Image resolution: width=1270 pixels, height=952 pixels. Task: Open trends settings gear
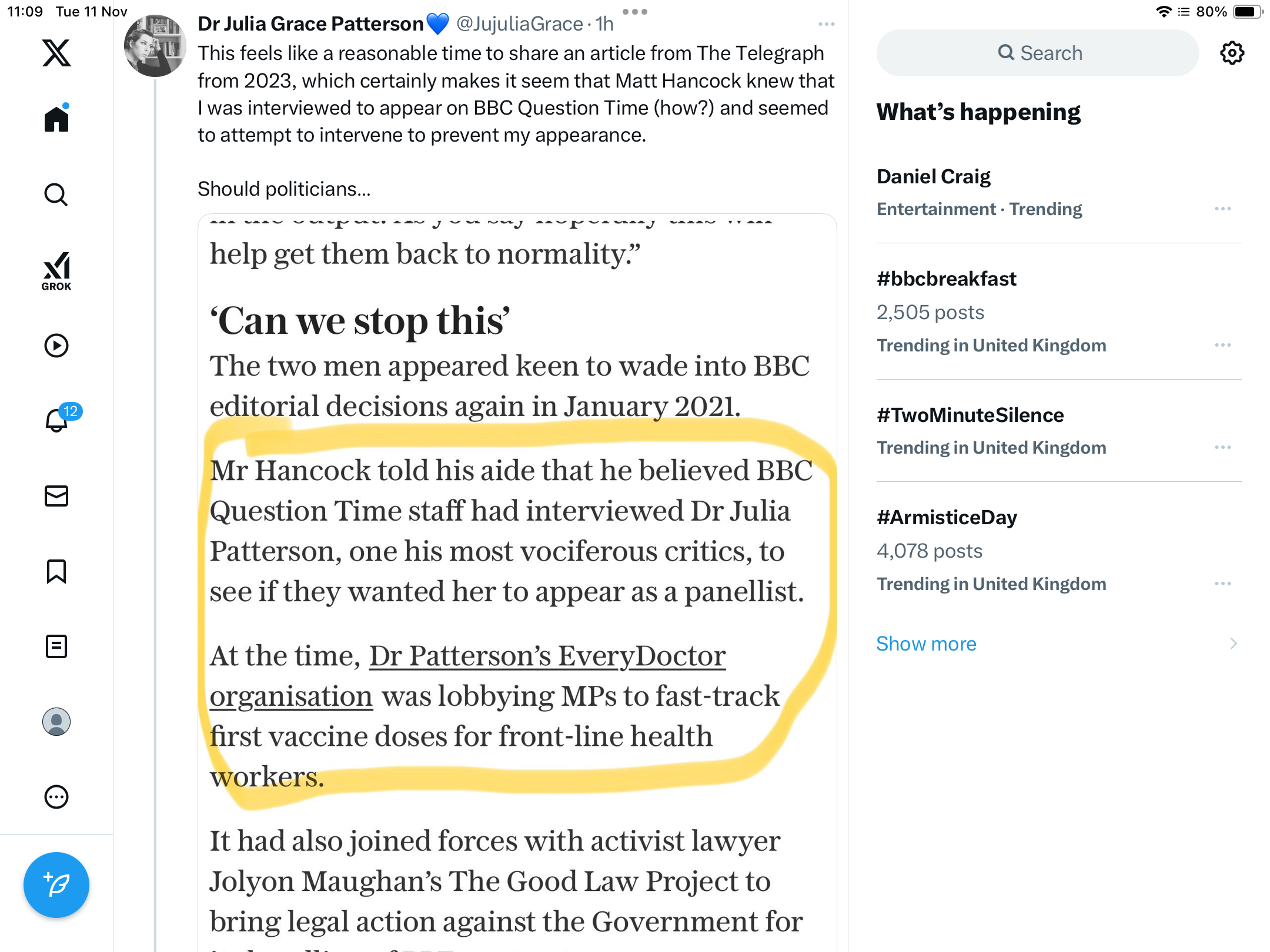(x=1232, y=53)
